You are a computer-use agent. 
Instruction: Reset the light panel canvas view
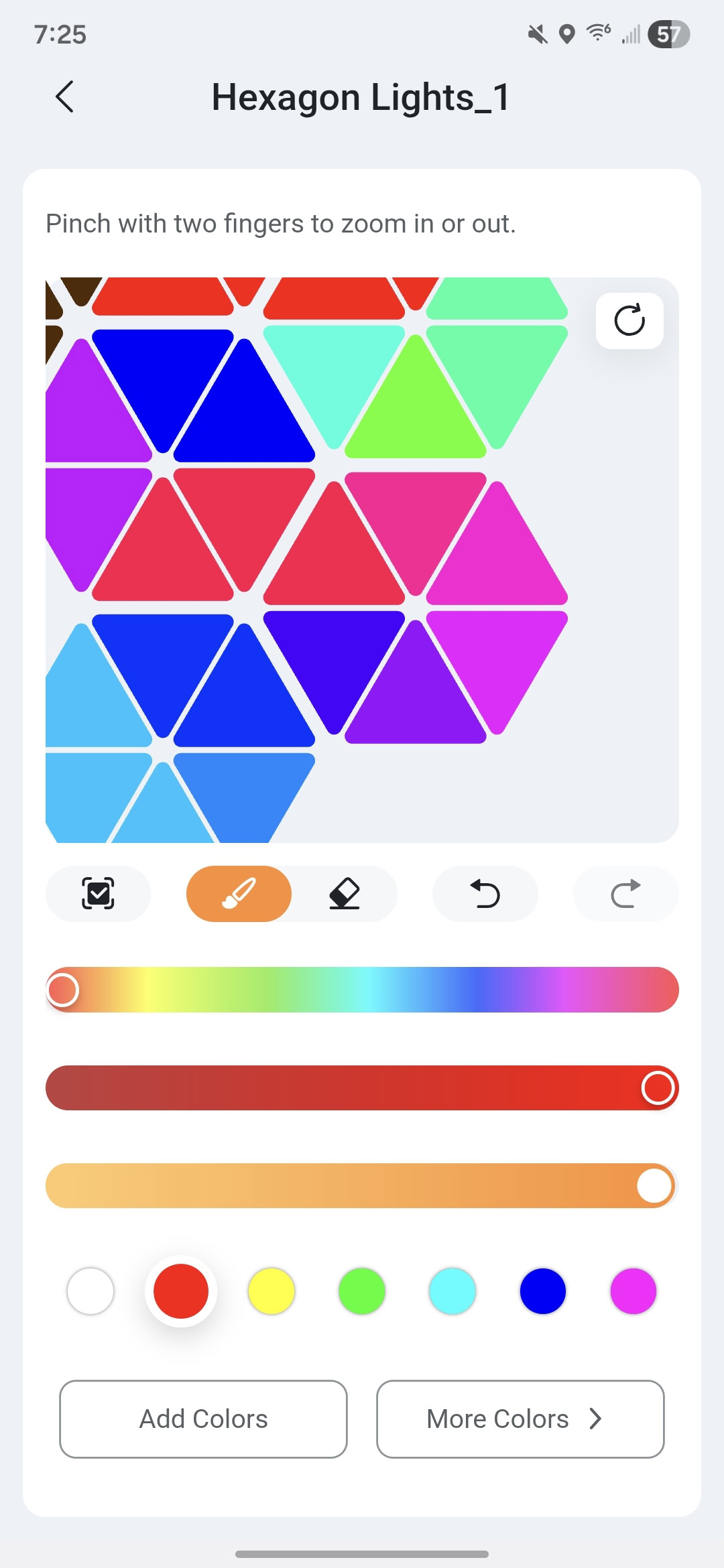coord(629,320)
